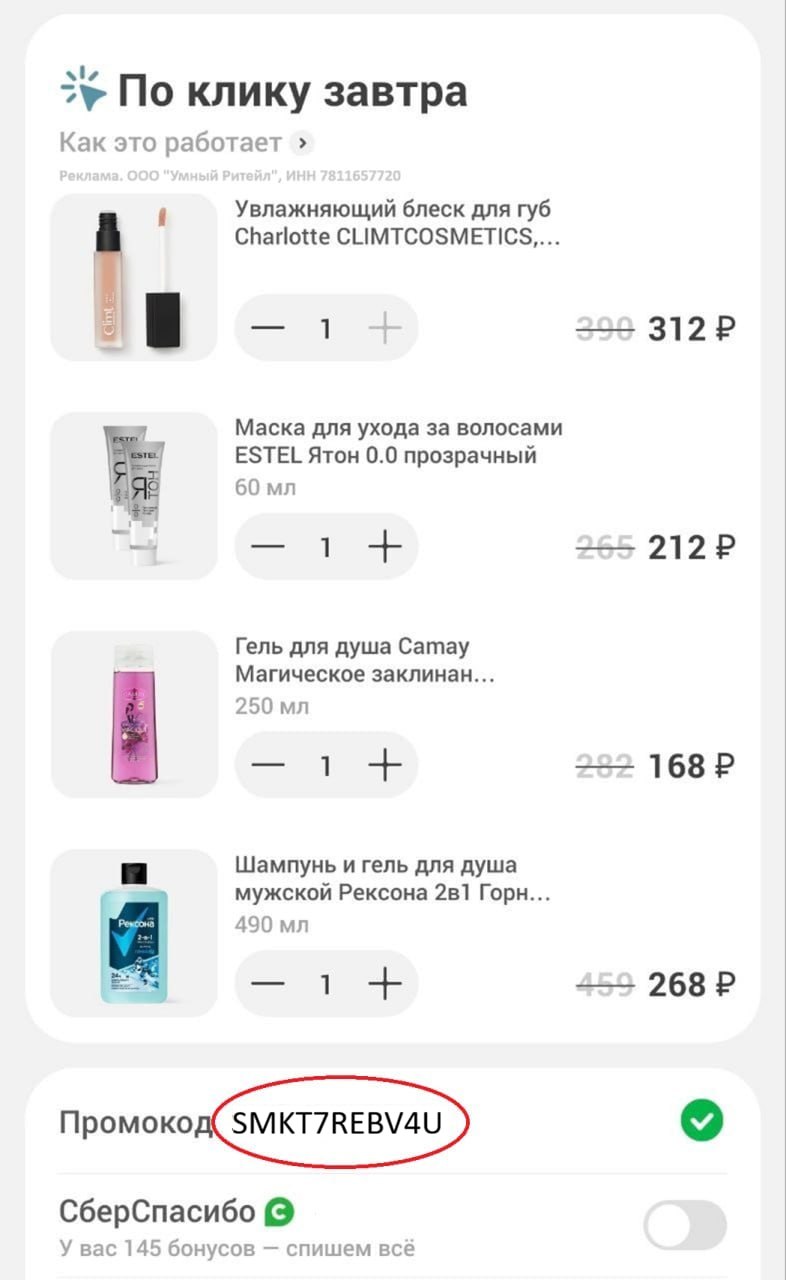Reduce quantity of Camay shower gel
The image size is (786, 1280).
[268, 766]
